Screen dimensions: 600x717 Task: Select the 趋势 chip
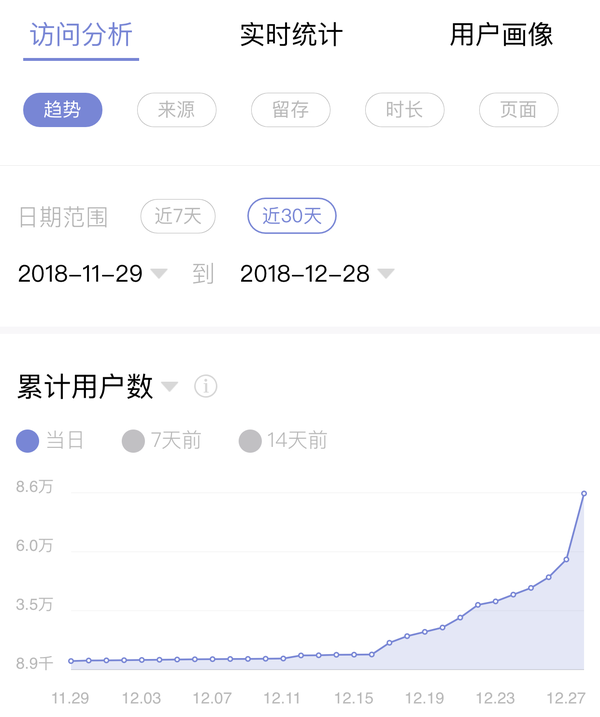click(62, 110)
